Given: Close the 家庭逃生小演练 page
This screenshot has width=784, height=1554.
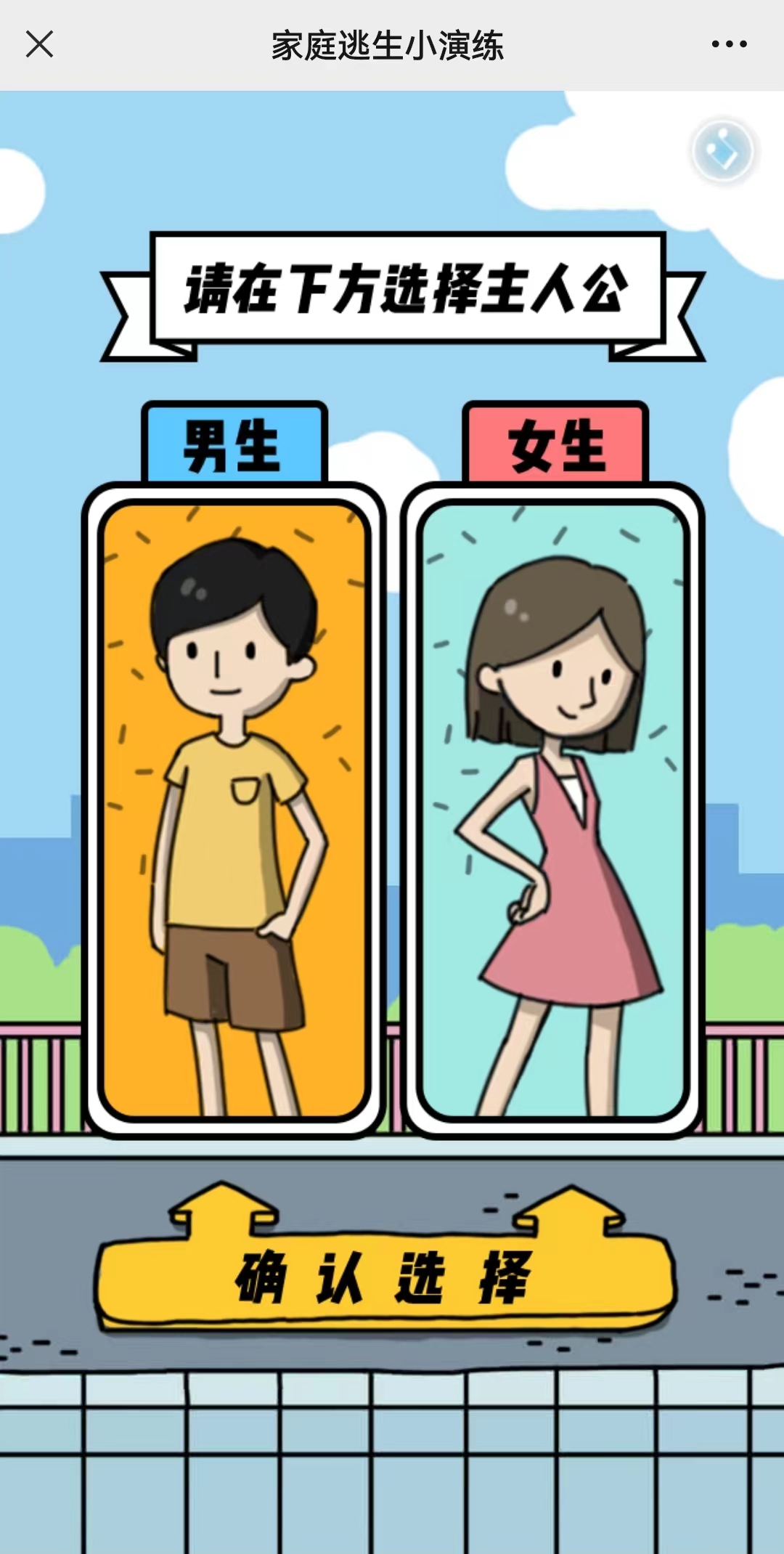Looking at the screenshot, I should (x=39, y=44).
